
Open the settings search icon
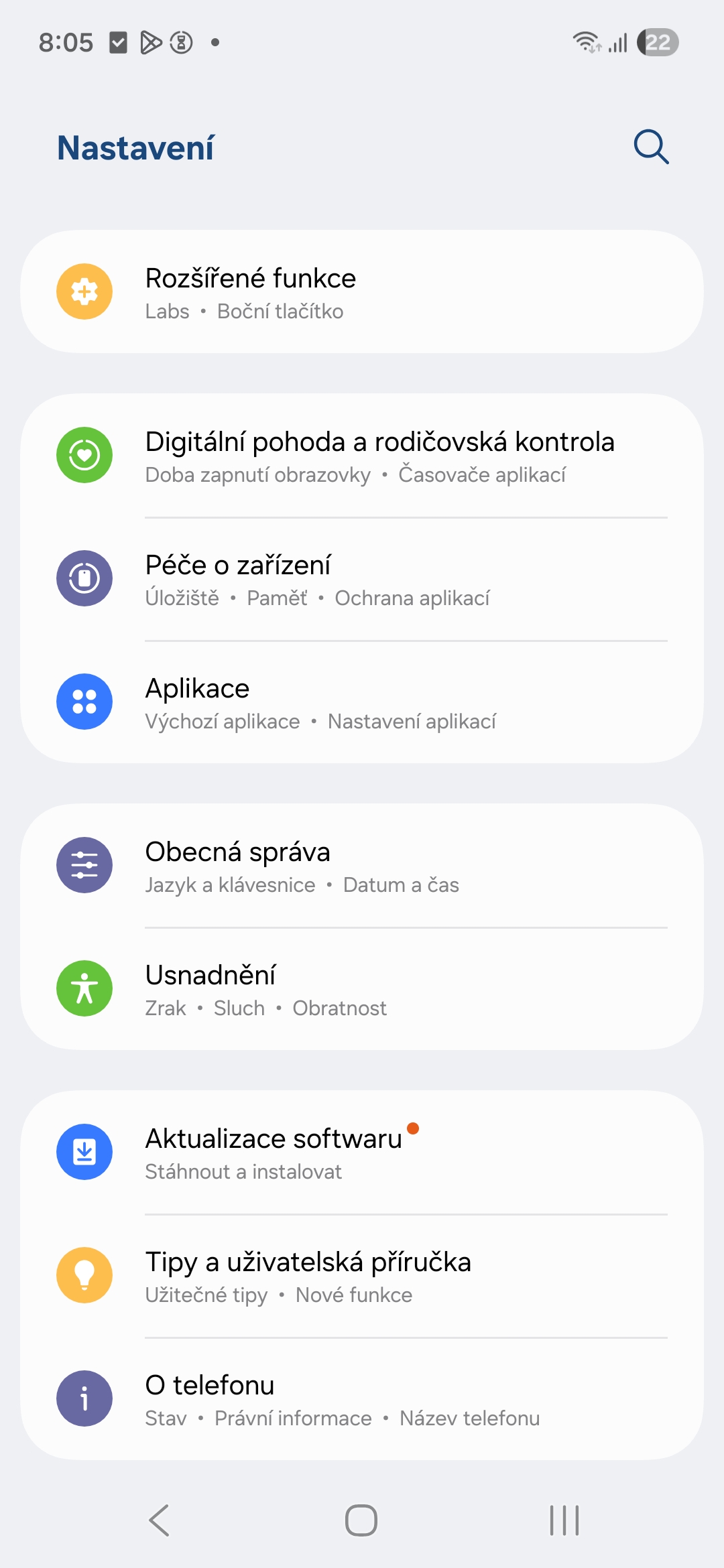click(651, 147)
